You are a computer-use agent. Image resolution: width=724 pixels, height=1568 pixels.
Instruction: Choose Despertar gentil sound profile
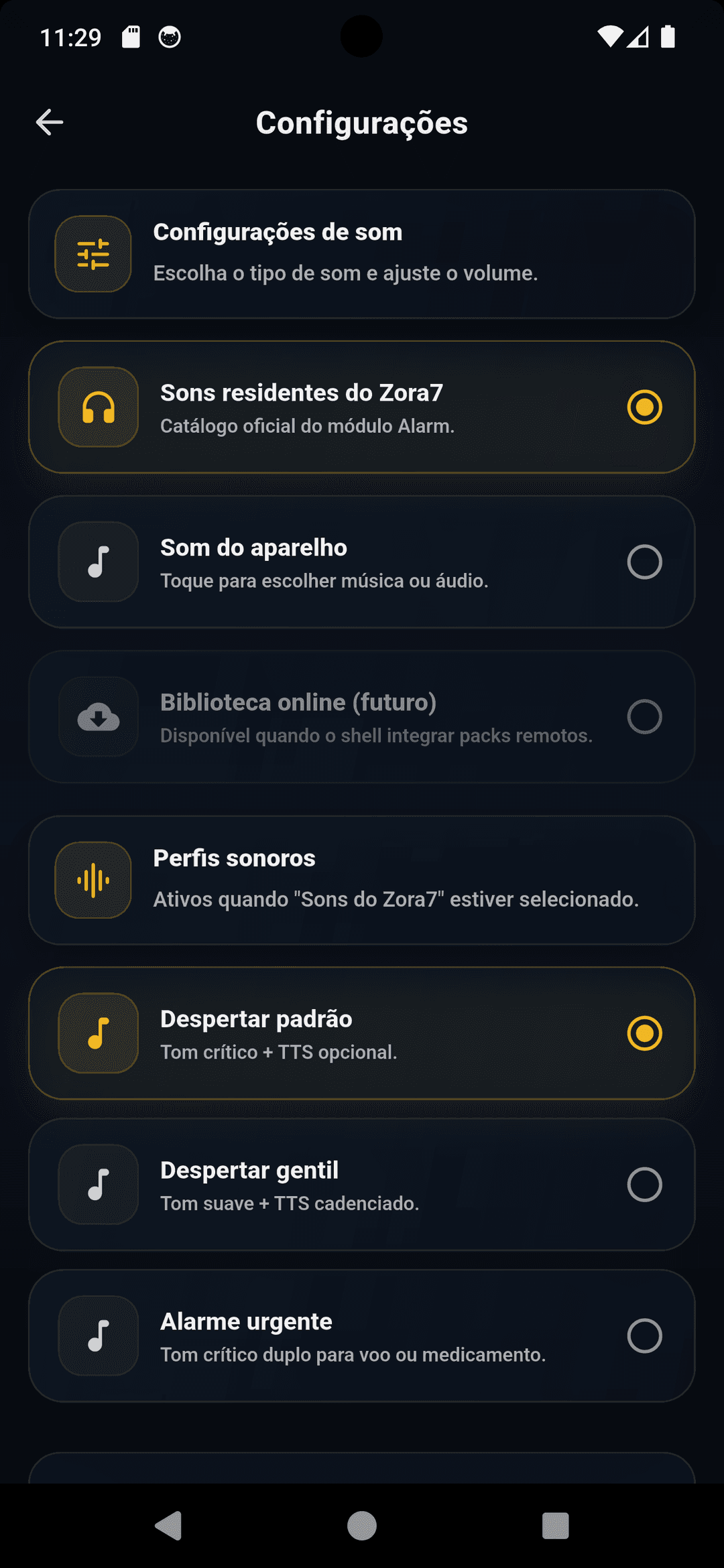(645, 1184)
